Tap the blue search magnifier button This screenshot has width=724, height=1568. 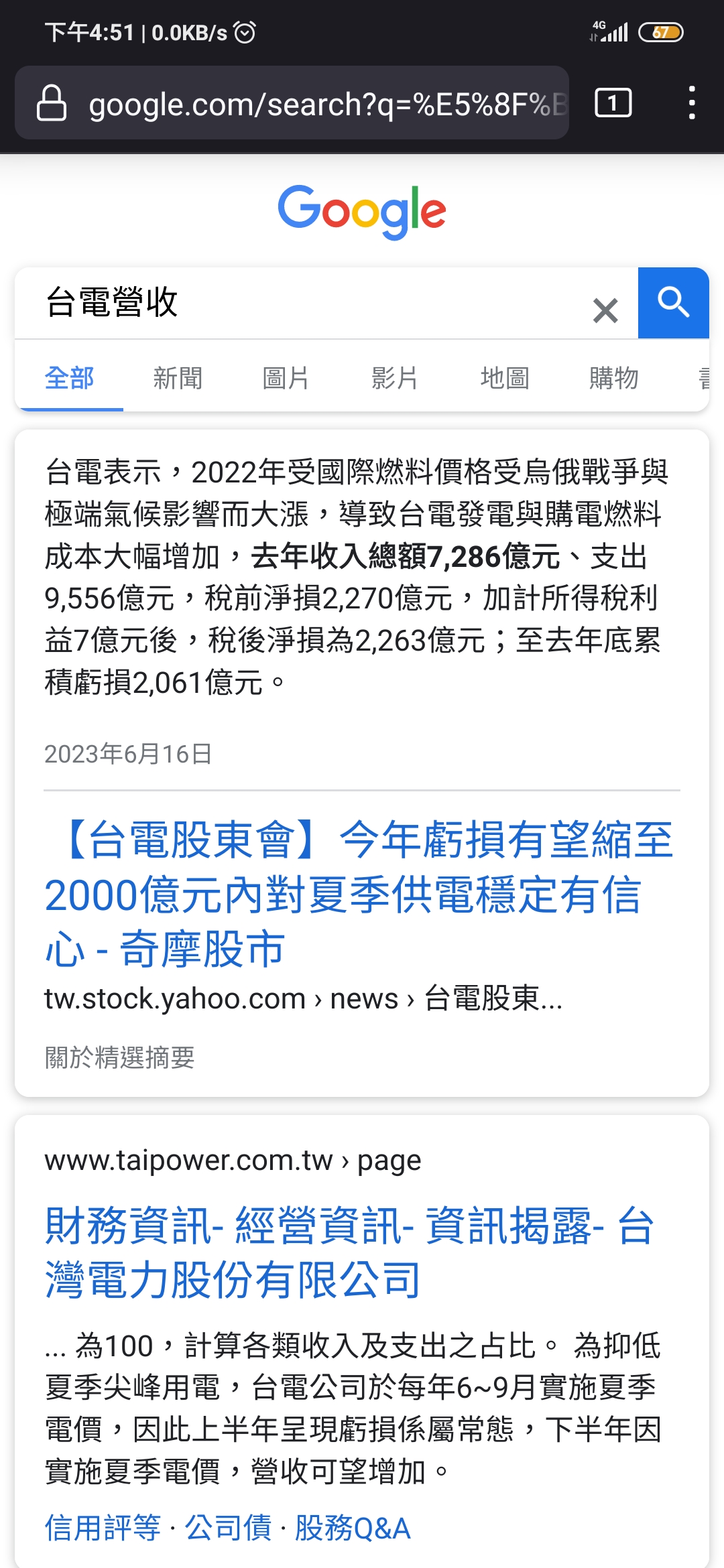coord(673,303)
